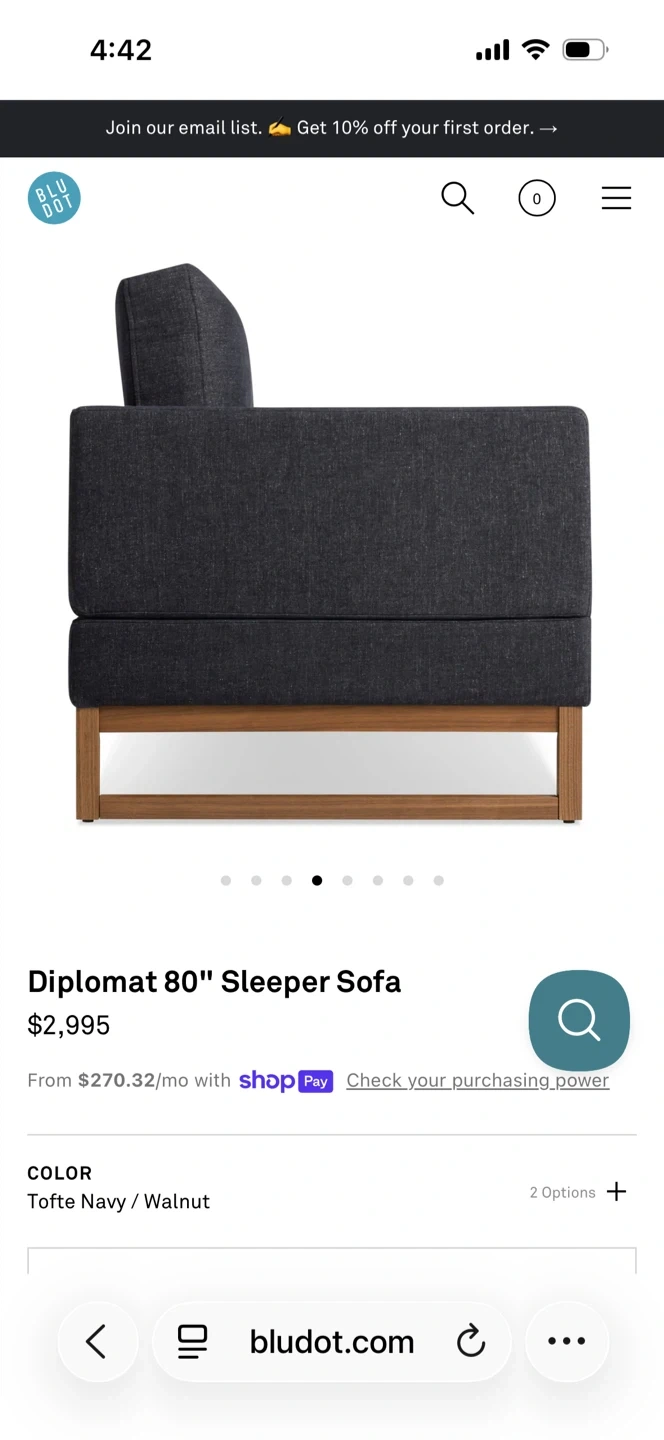View the shopping cart with 0 items
The image size is (664, 1440).
[537, 198]
